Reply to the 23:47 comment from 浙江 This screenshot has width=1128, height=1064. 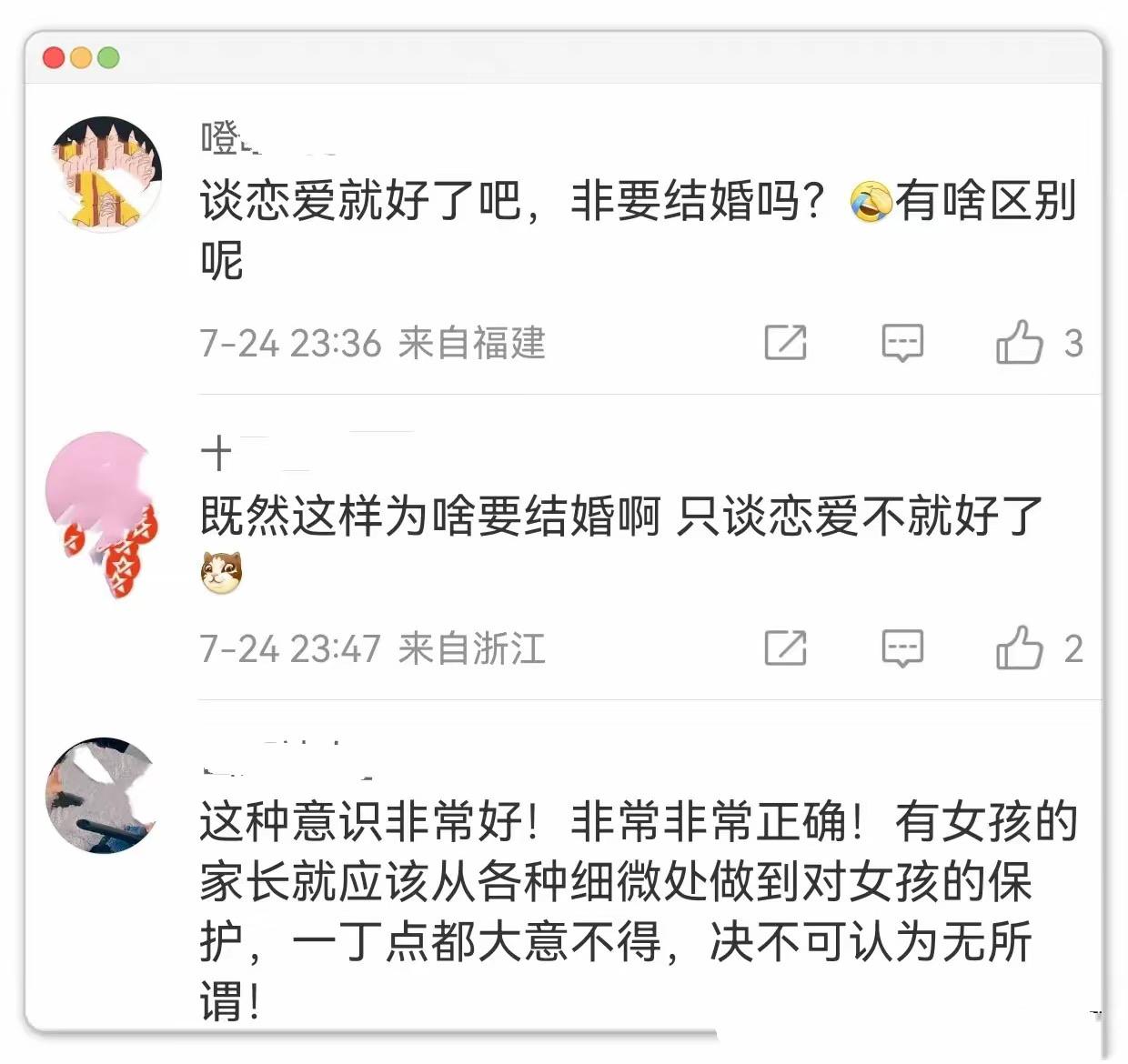tap(902, 648)
